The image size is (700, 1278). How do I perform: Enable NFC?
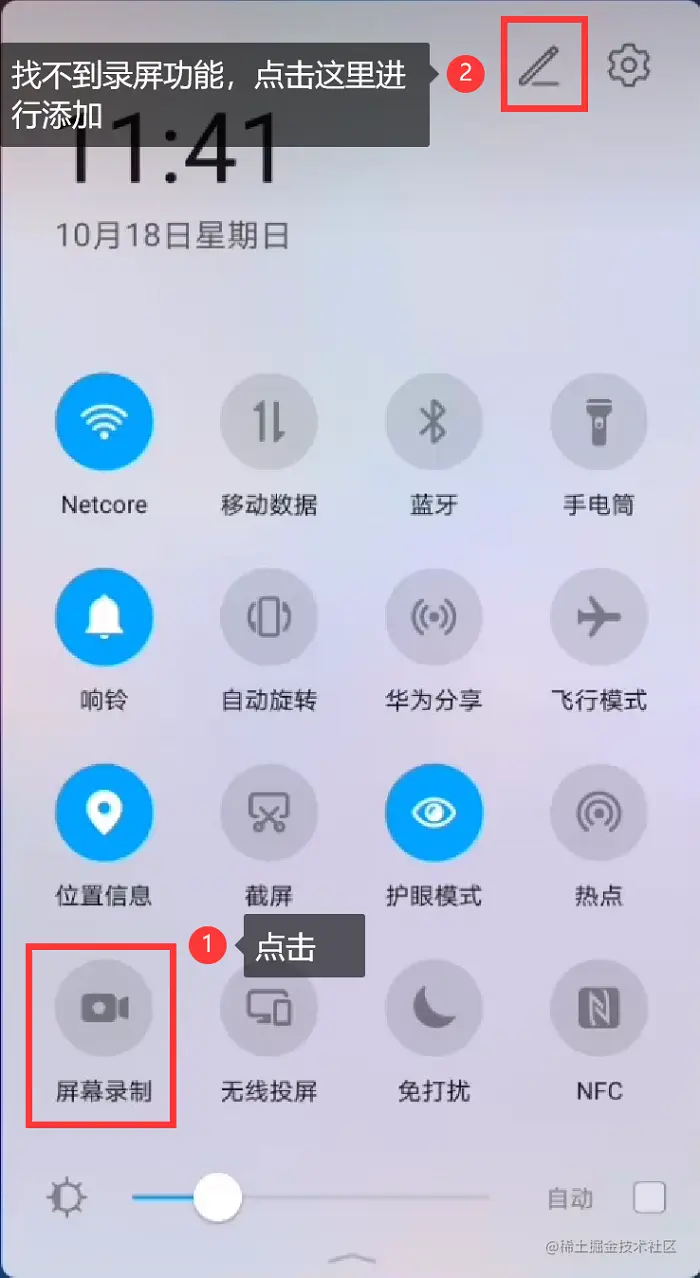pyautogui.click(x=599, y=1009)
